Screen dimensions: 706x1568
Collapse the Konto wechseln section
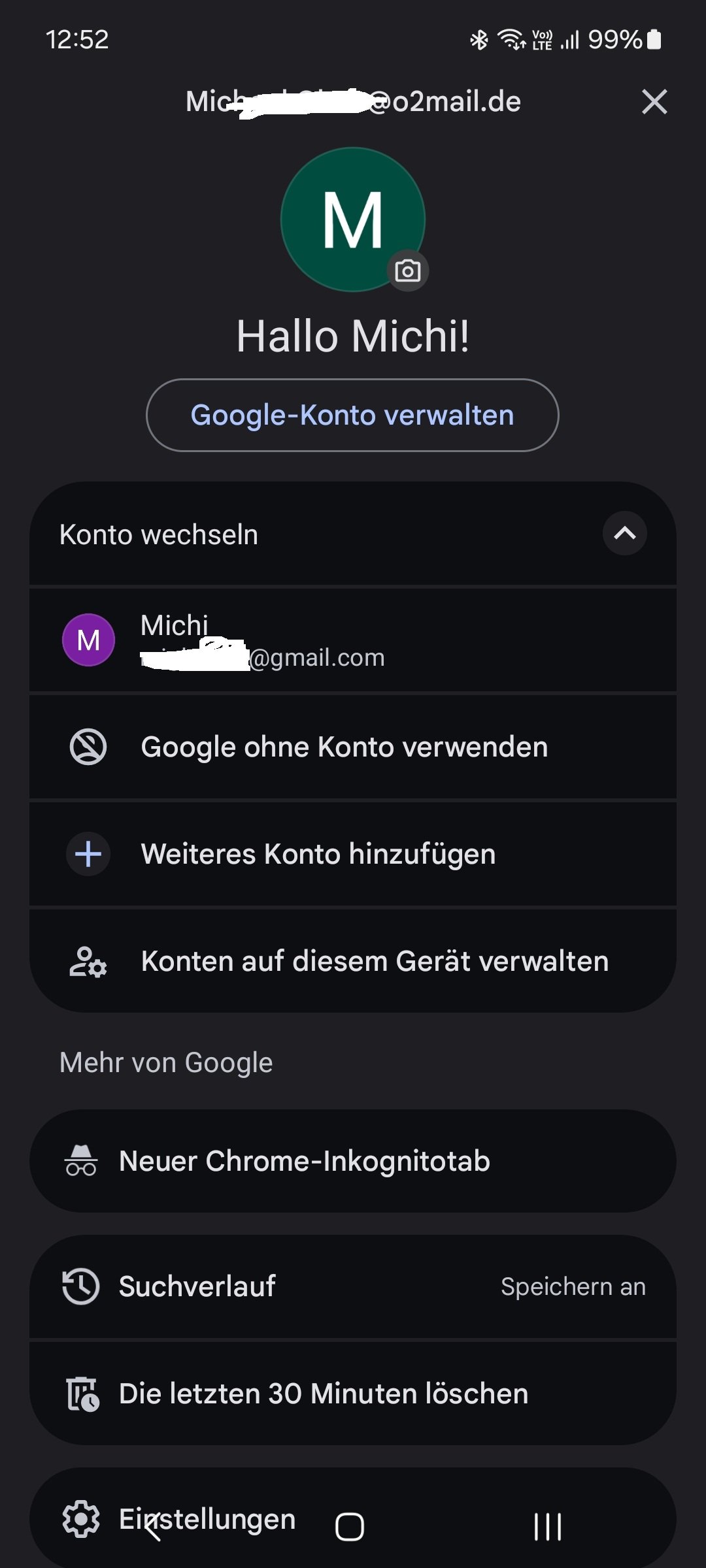tap(624, 534)
